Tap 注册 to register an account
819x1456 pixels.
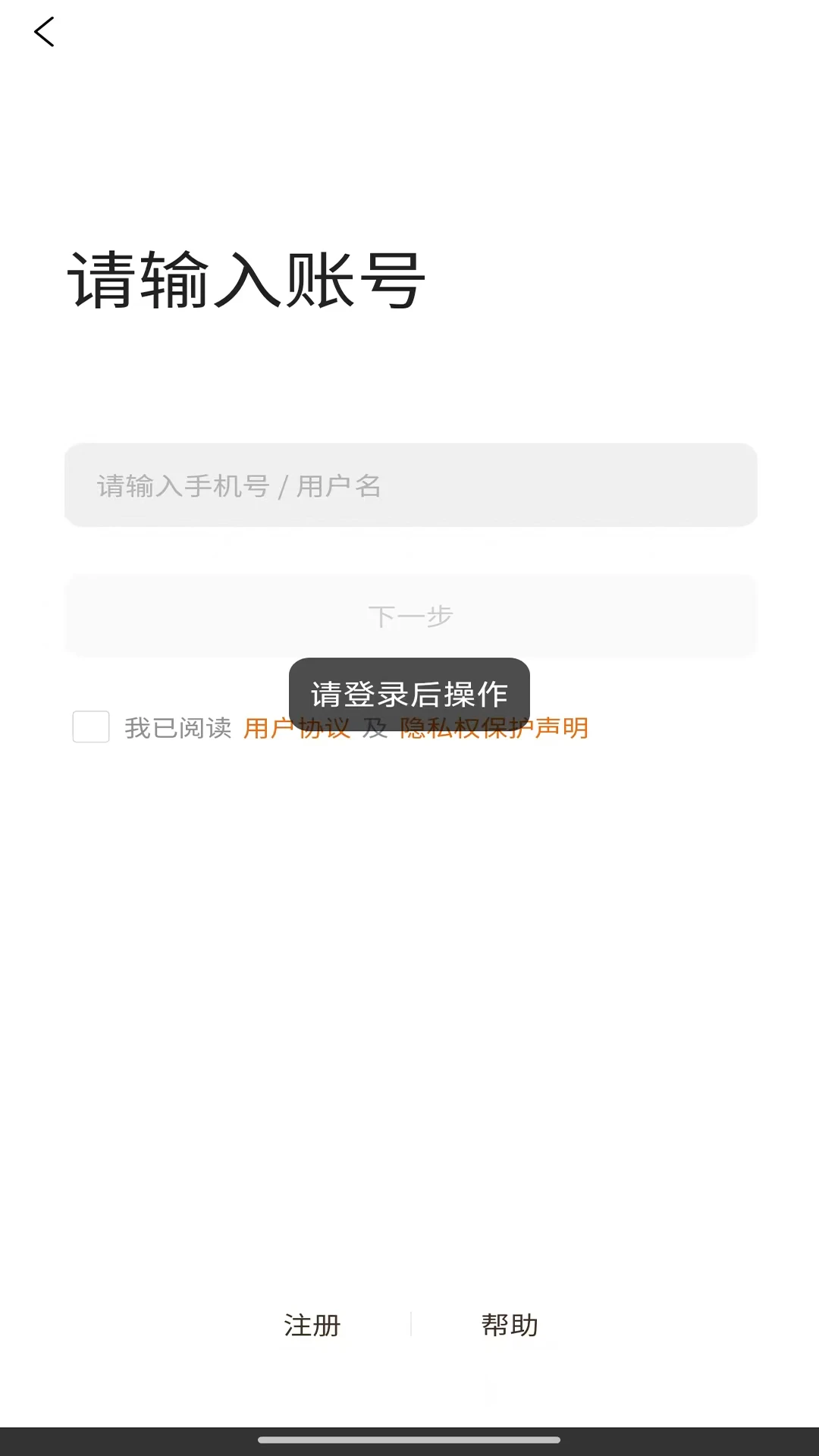coord(312,1325)
